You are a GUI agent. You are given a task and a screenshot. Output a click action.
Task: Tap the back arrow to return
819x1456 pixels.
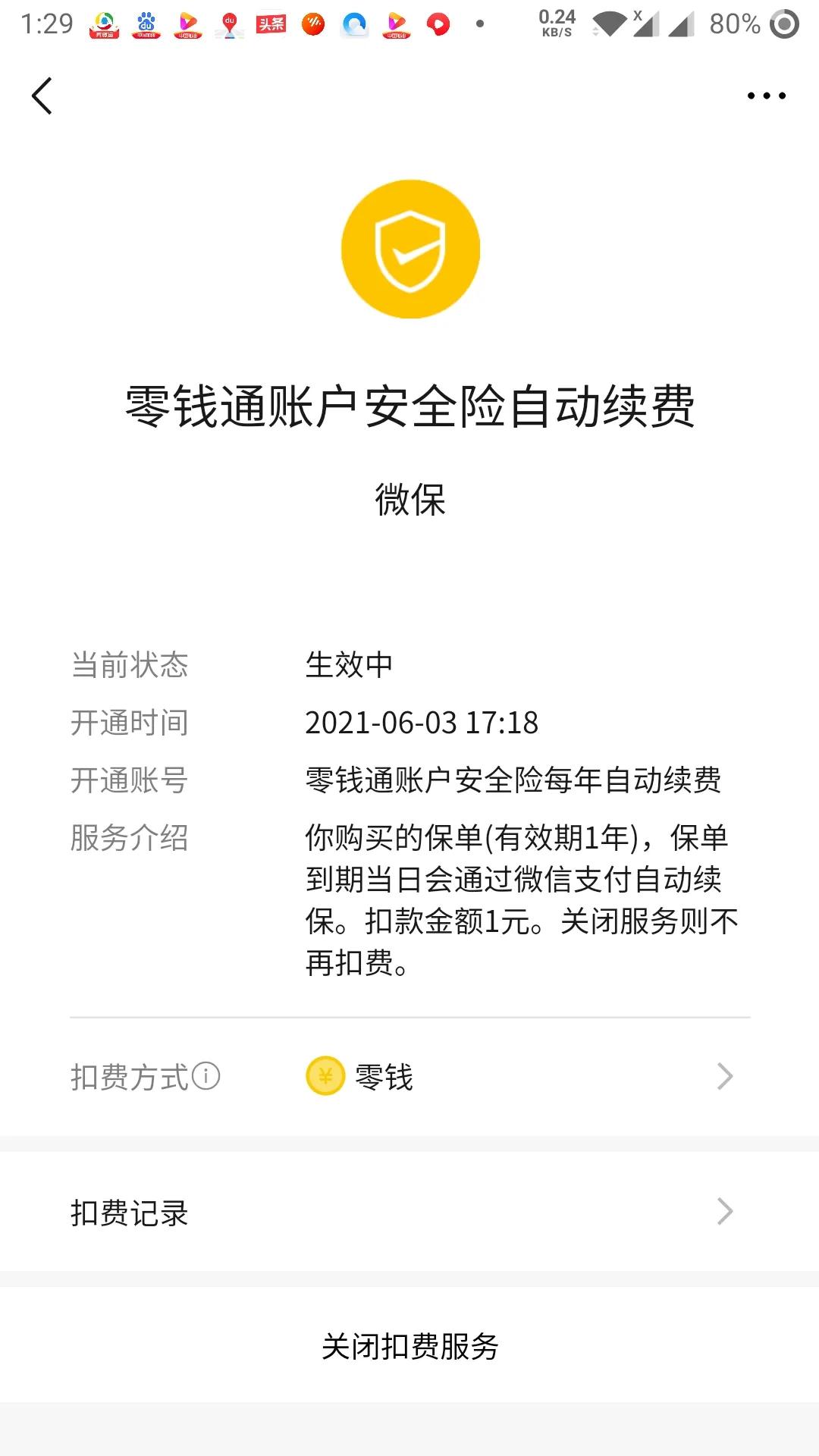(42, 96)
